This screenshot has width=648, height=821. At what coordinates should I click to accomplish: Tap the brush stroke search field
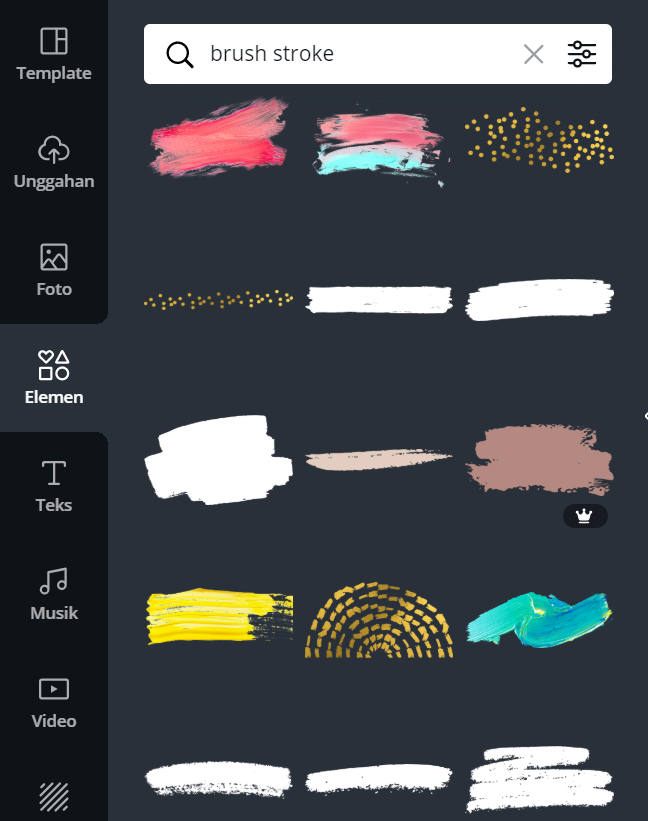350,54
